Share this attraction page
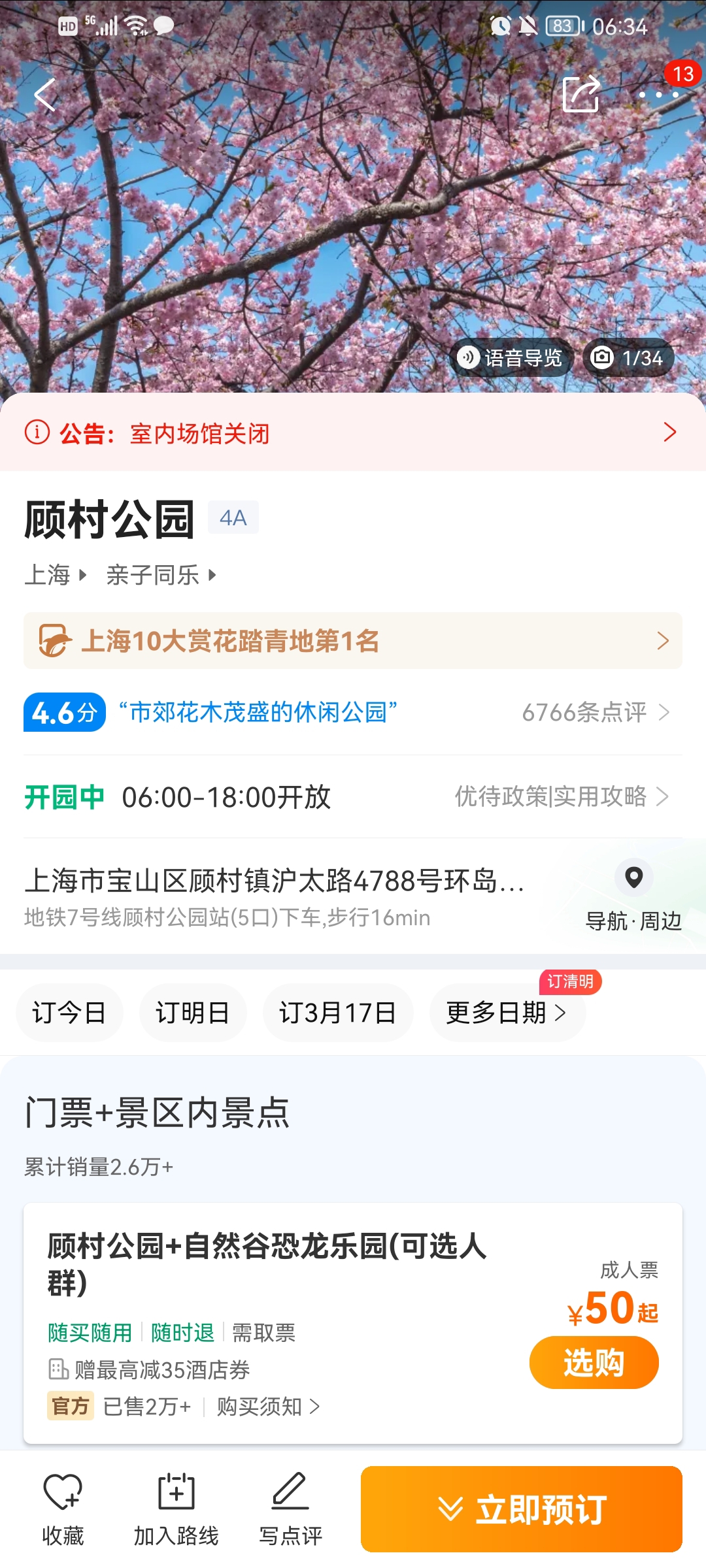This screenshot has height=1568, width=706. pyautogui.click(x=581, y=94)
